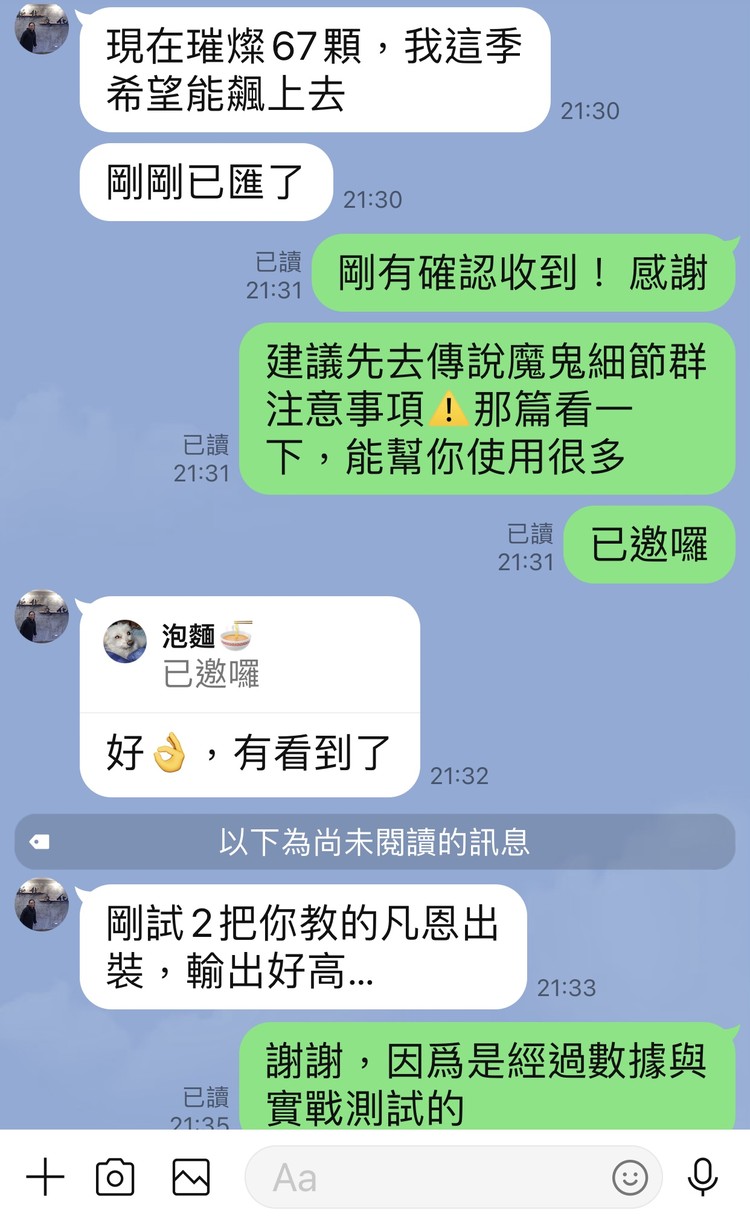Open the camera from the chat bar
750x1222 pixels.
(x=113, y=1178)
